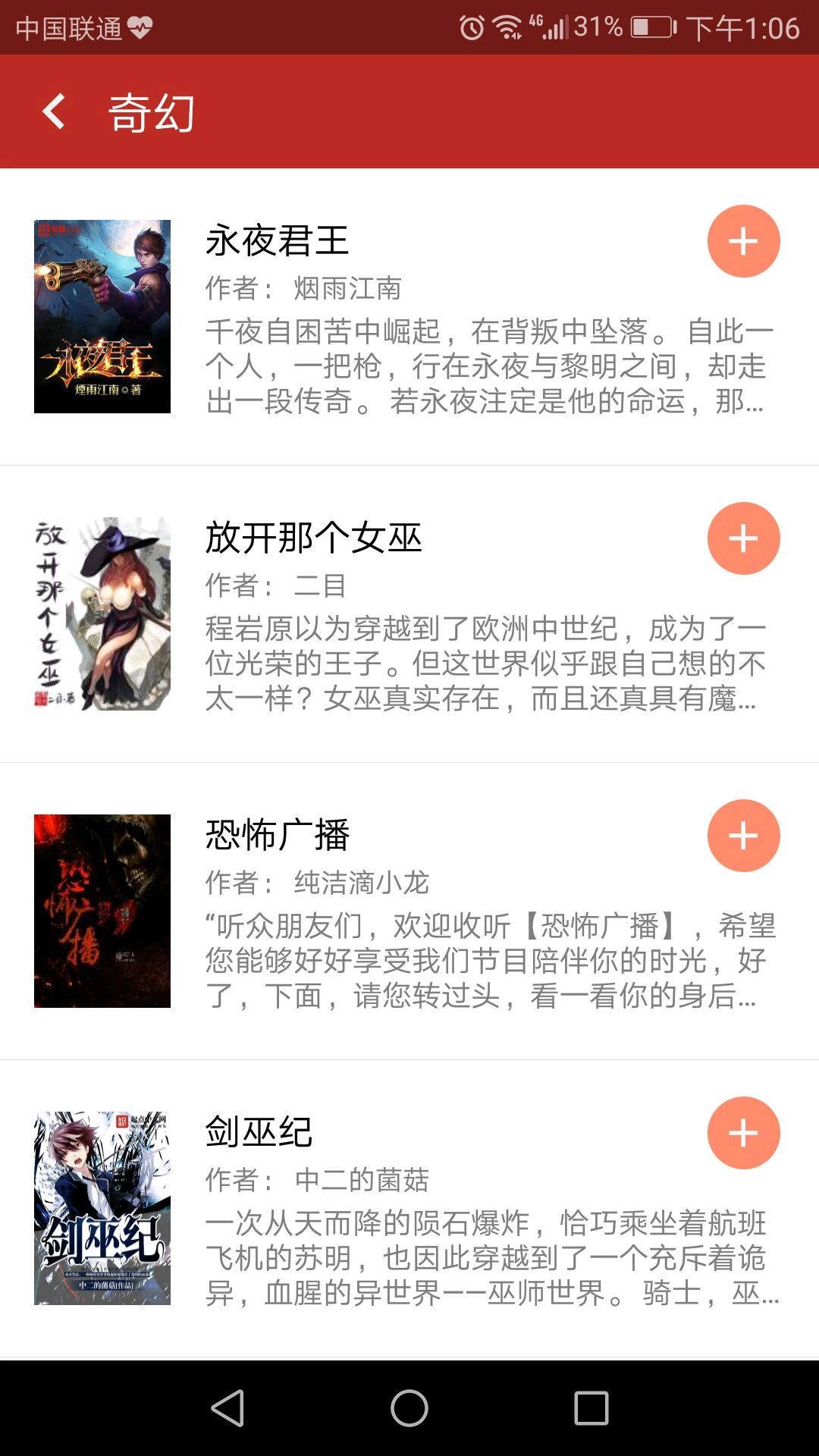Go back from the 奇幻 category
This screenshot has width=819, height=1456.
(x=55, y=112)
